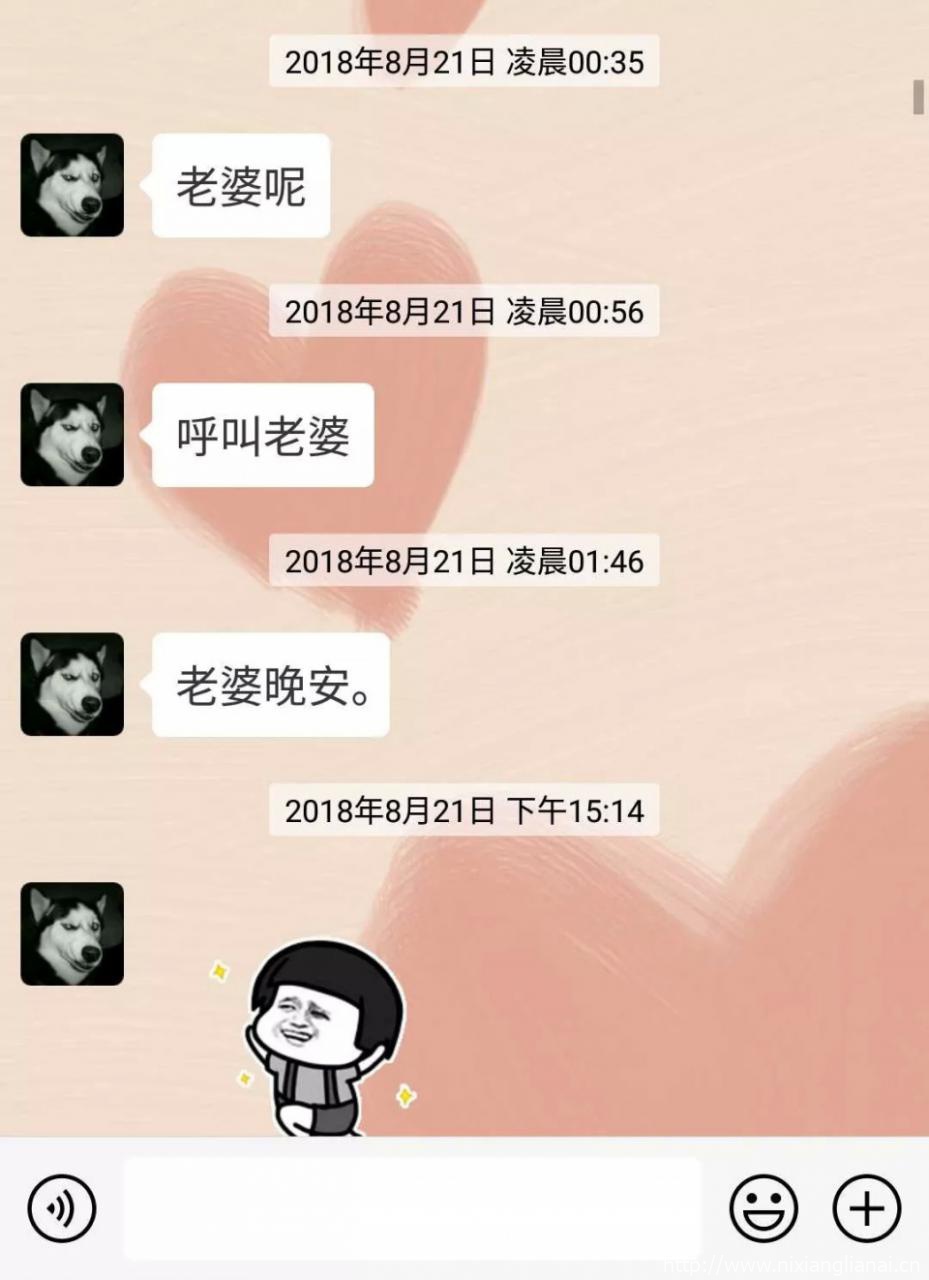
Task: Open the plus attachments menu
Action: click(866, 1208)
